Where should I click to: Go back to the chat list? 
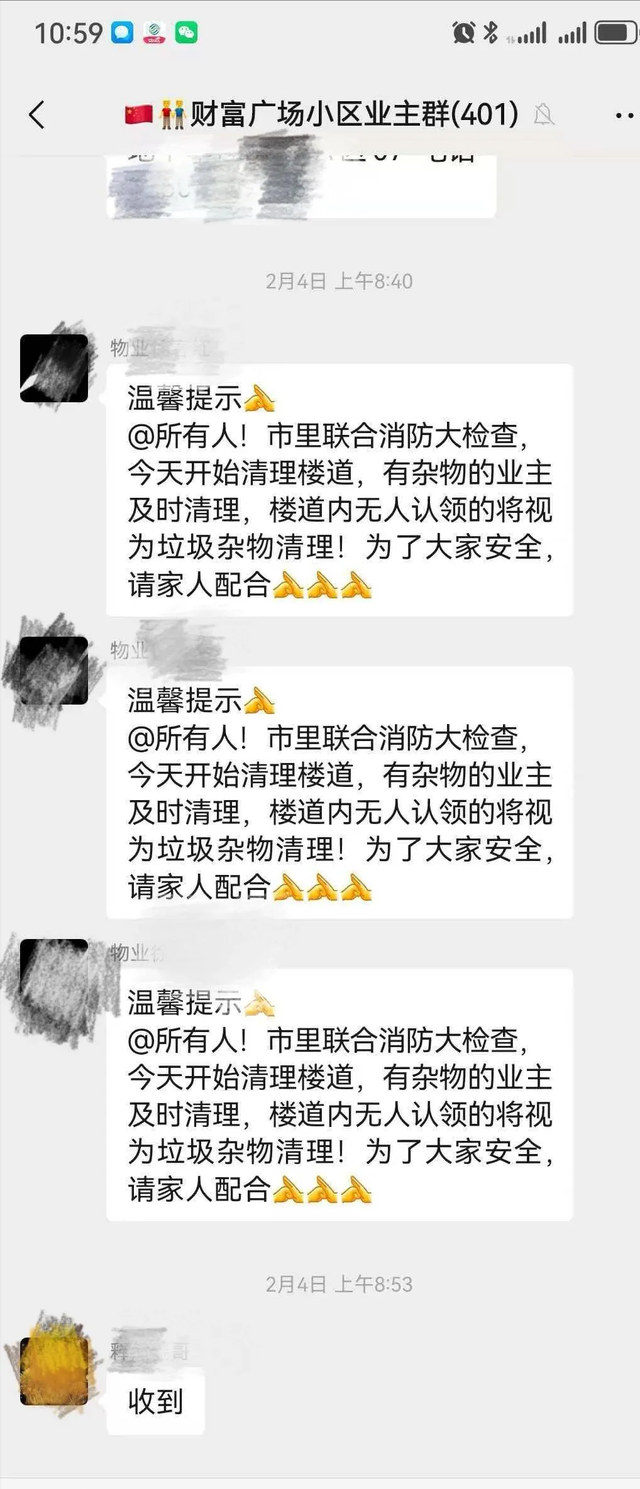(37, 116)
